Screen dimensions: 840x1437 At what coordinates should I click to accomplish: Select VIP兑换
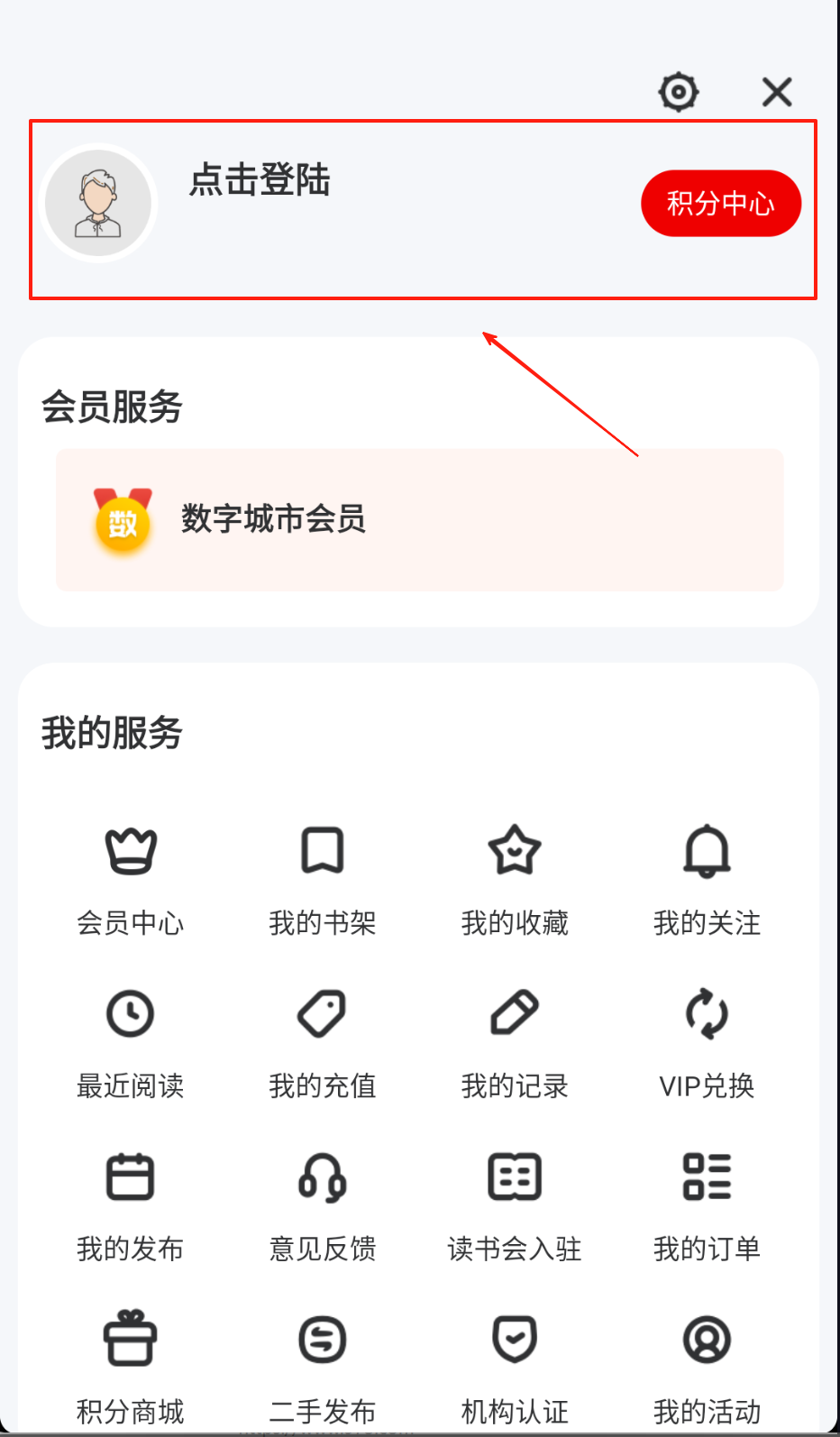point(707,1039)
